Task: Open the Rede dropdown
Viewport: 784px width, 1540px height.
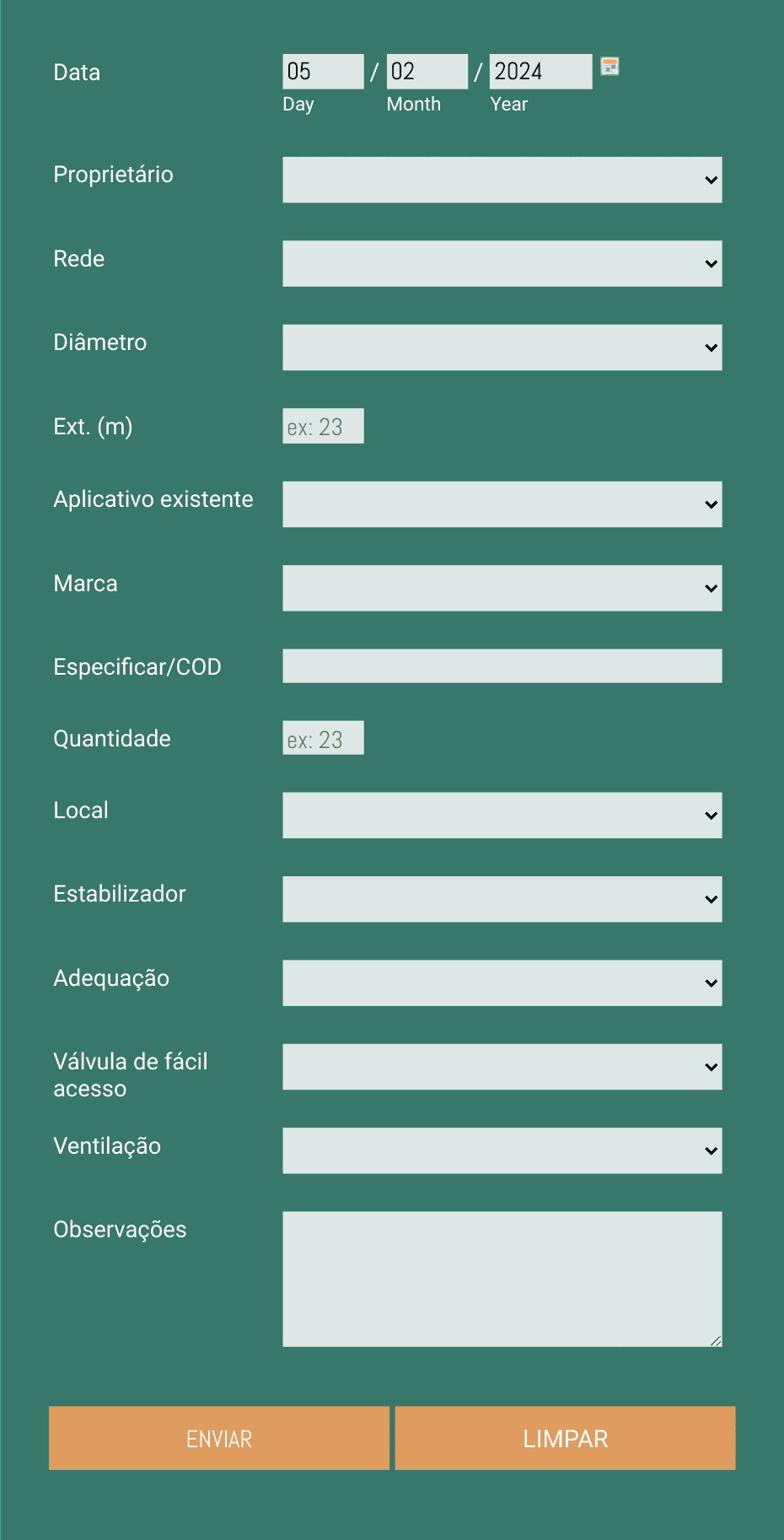Action: (x=502, y=263)
